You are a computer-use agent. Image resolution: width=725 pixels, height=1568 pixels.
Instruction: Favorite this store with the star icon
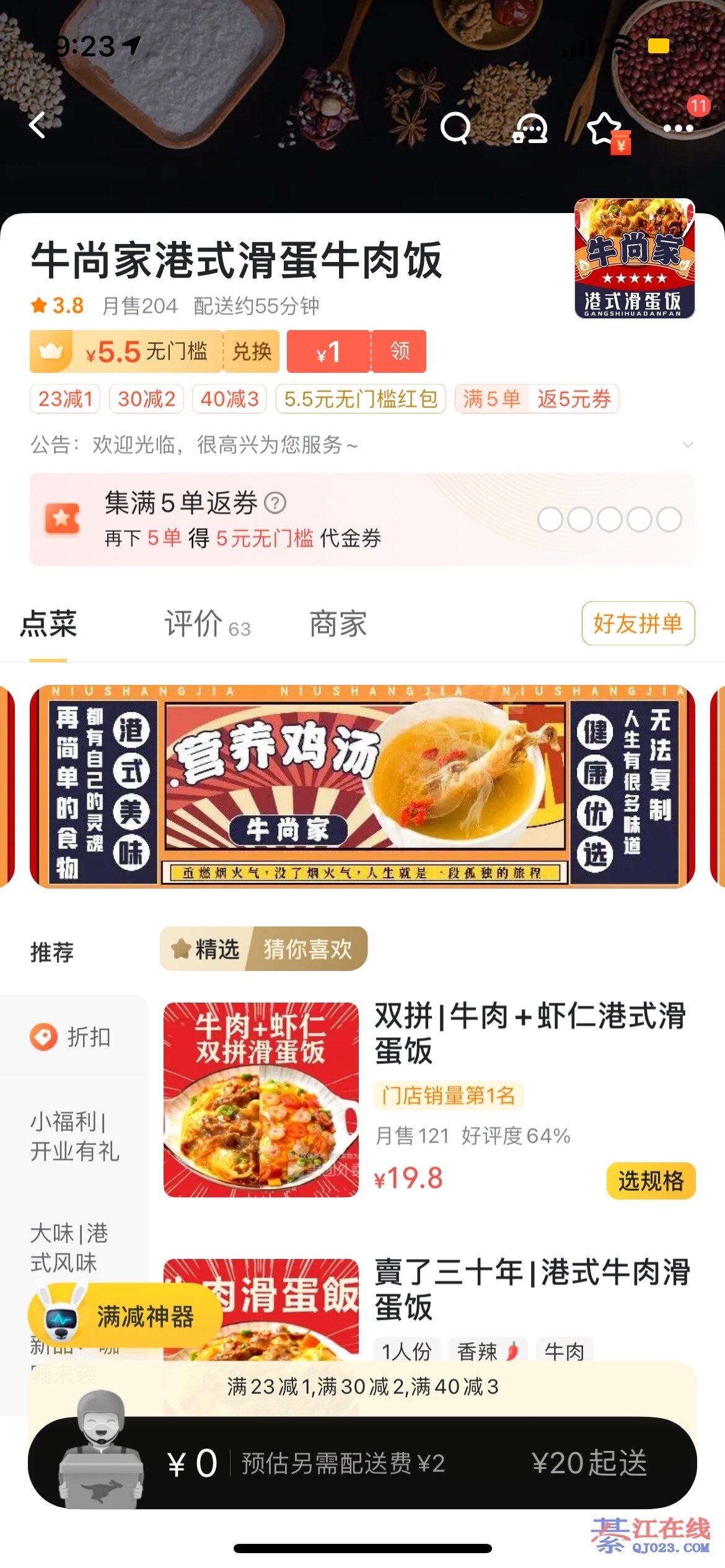605,129
